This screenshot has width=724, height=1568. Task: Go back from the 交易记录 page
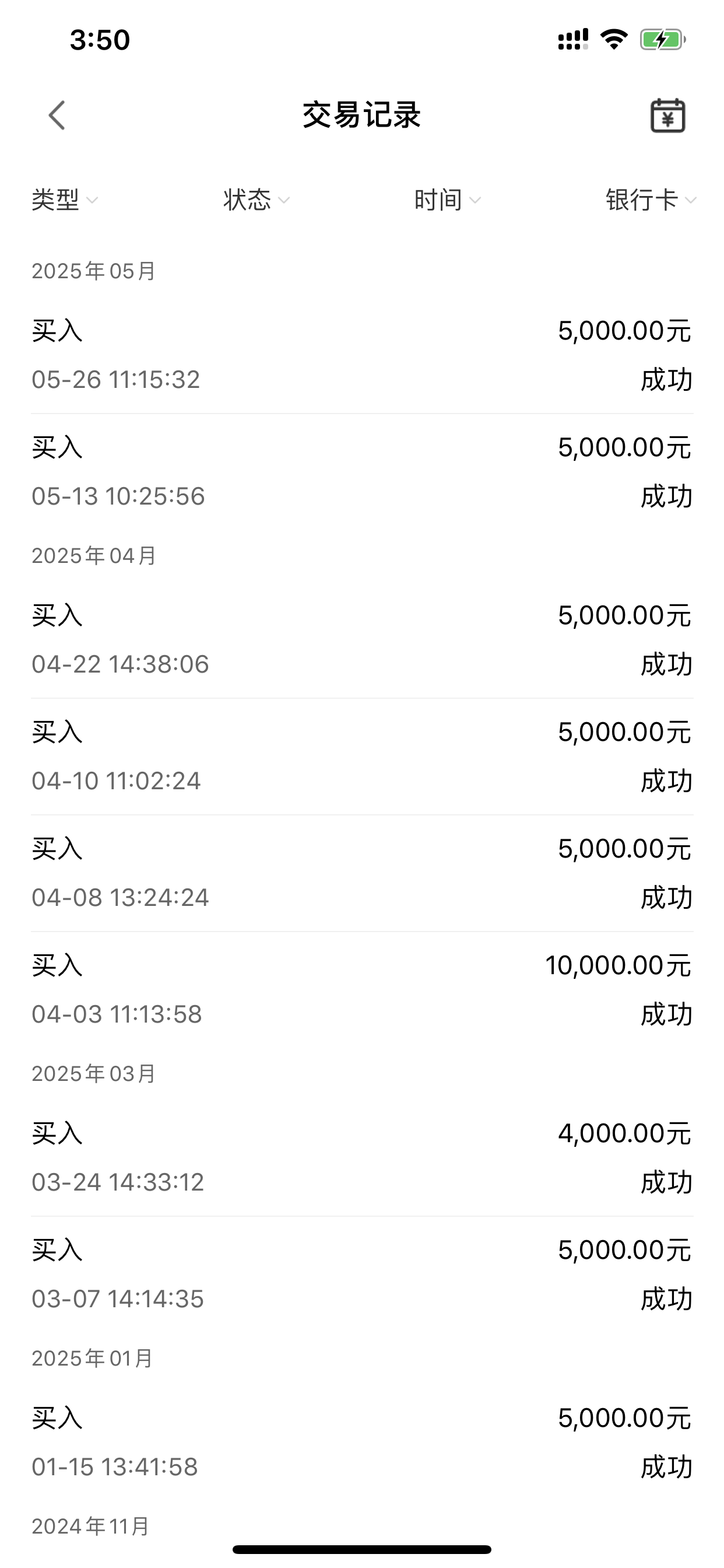pyautogui.click(x=57, y=116)
